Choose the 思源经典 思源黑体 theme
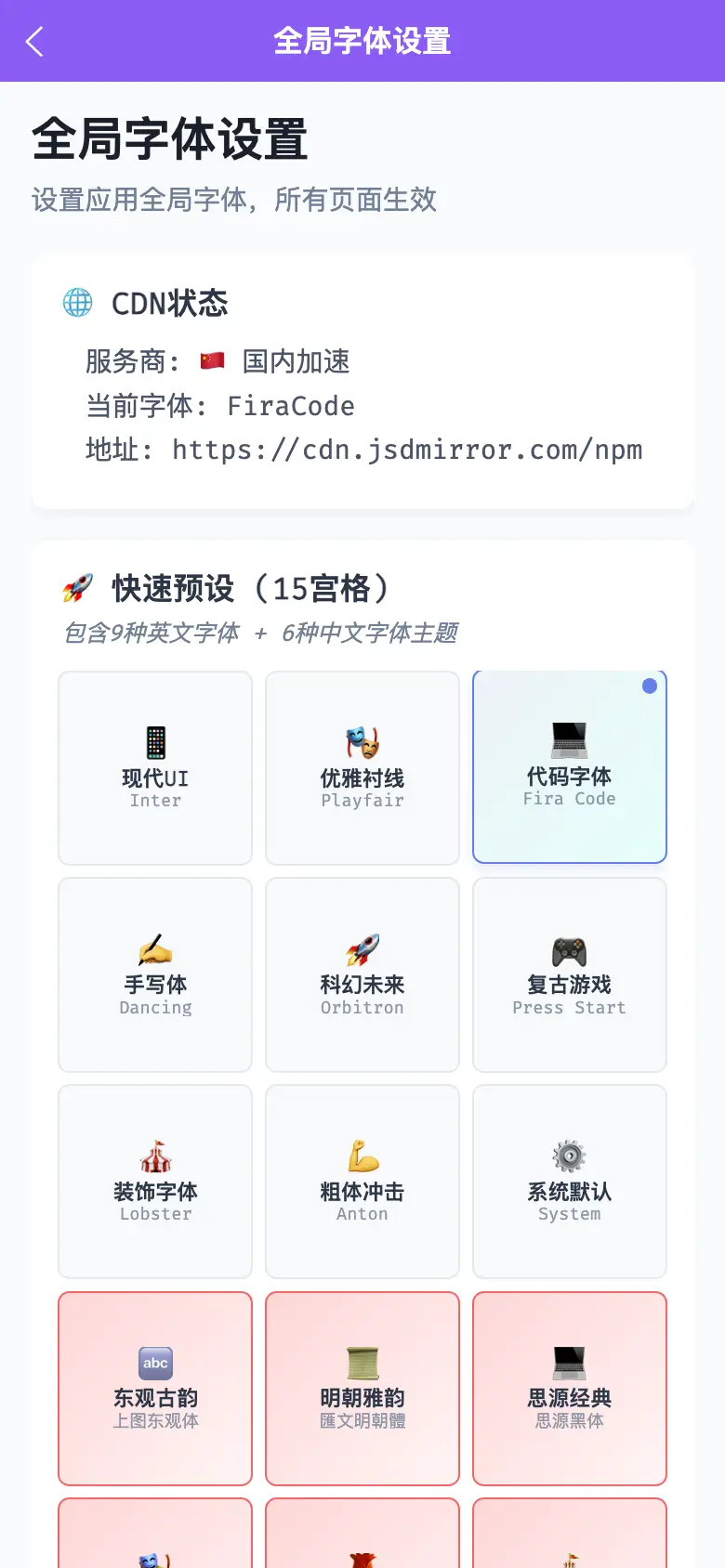Image resolution: width=725 pixels, height=1568 pixels. 570,1389
